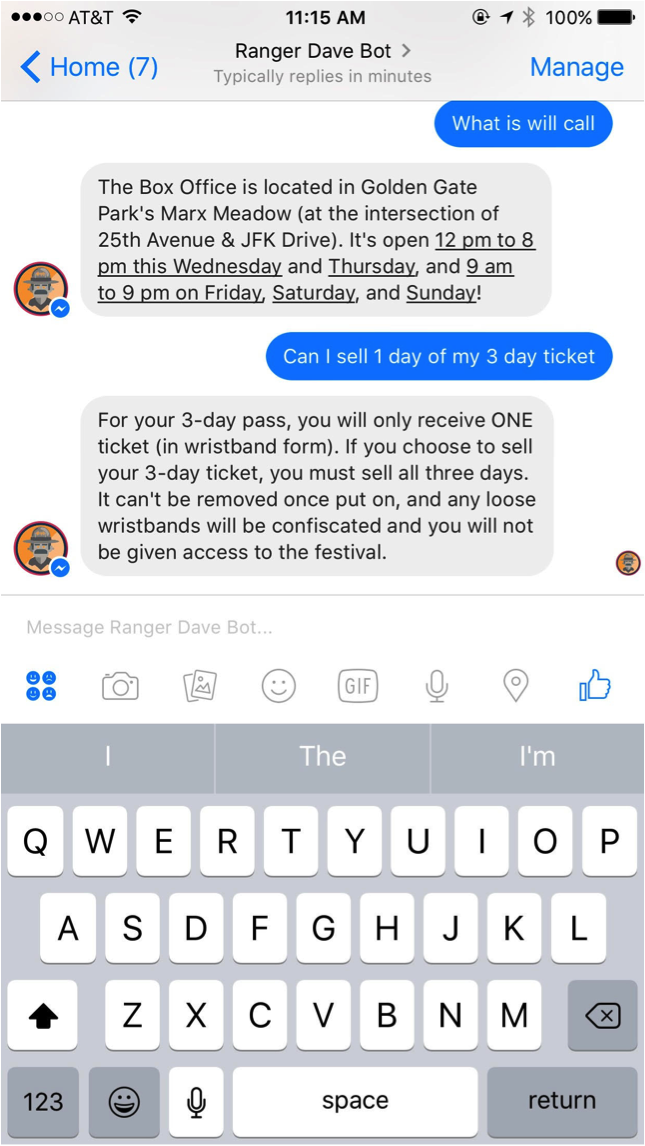This screenshot has width=645, height=1146.
Task: Open the four-faces apps menu icon
Action: point(41,686)
